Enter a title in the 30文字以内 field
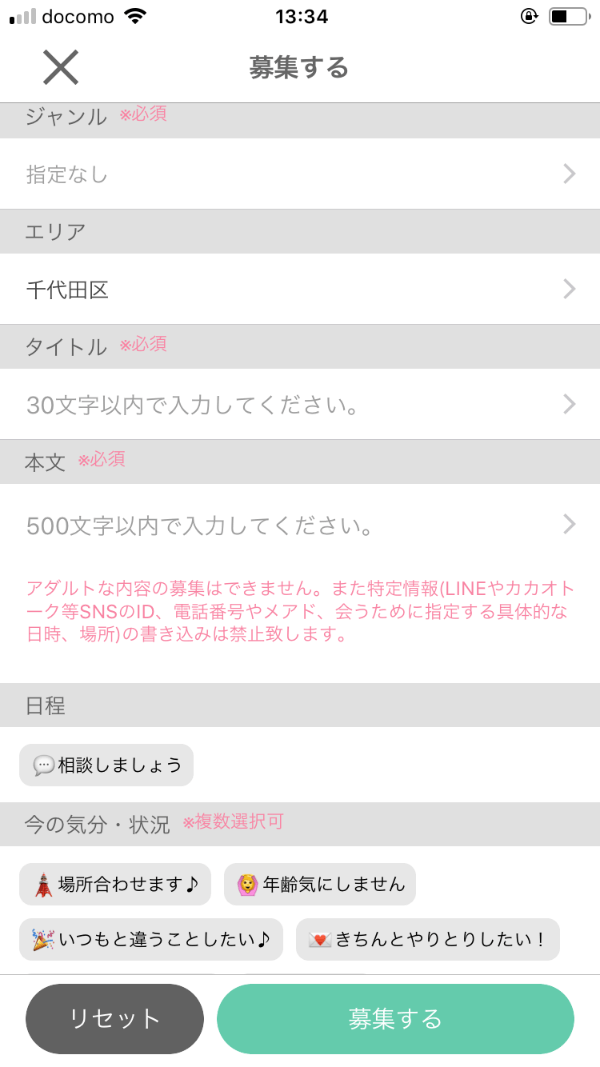This screenshot has height=1067, width=600. pos(300,405)
